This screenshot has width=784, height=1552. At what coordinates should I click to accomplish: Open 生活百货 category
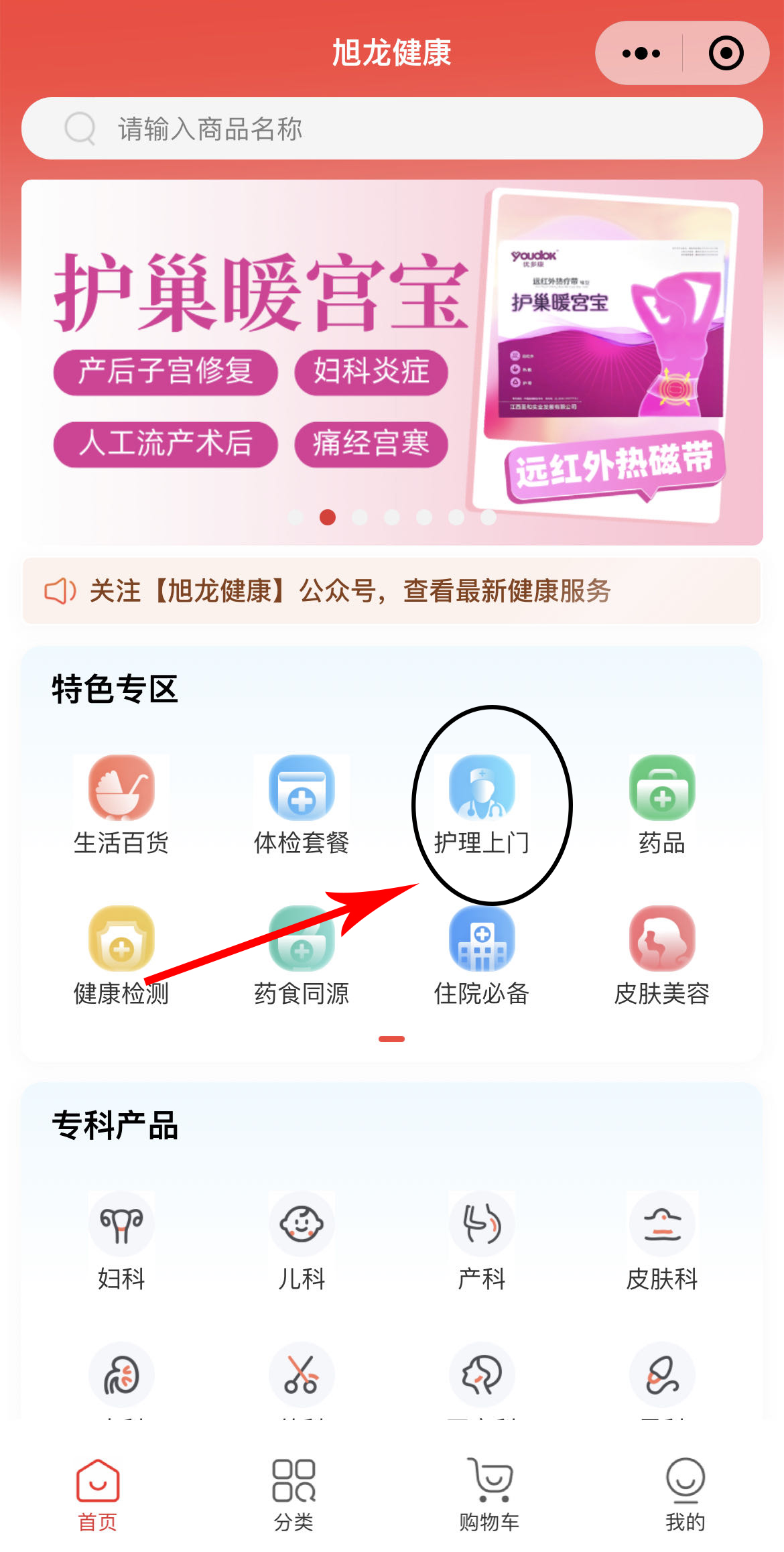[x=121, y=805]
